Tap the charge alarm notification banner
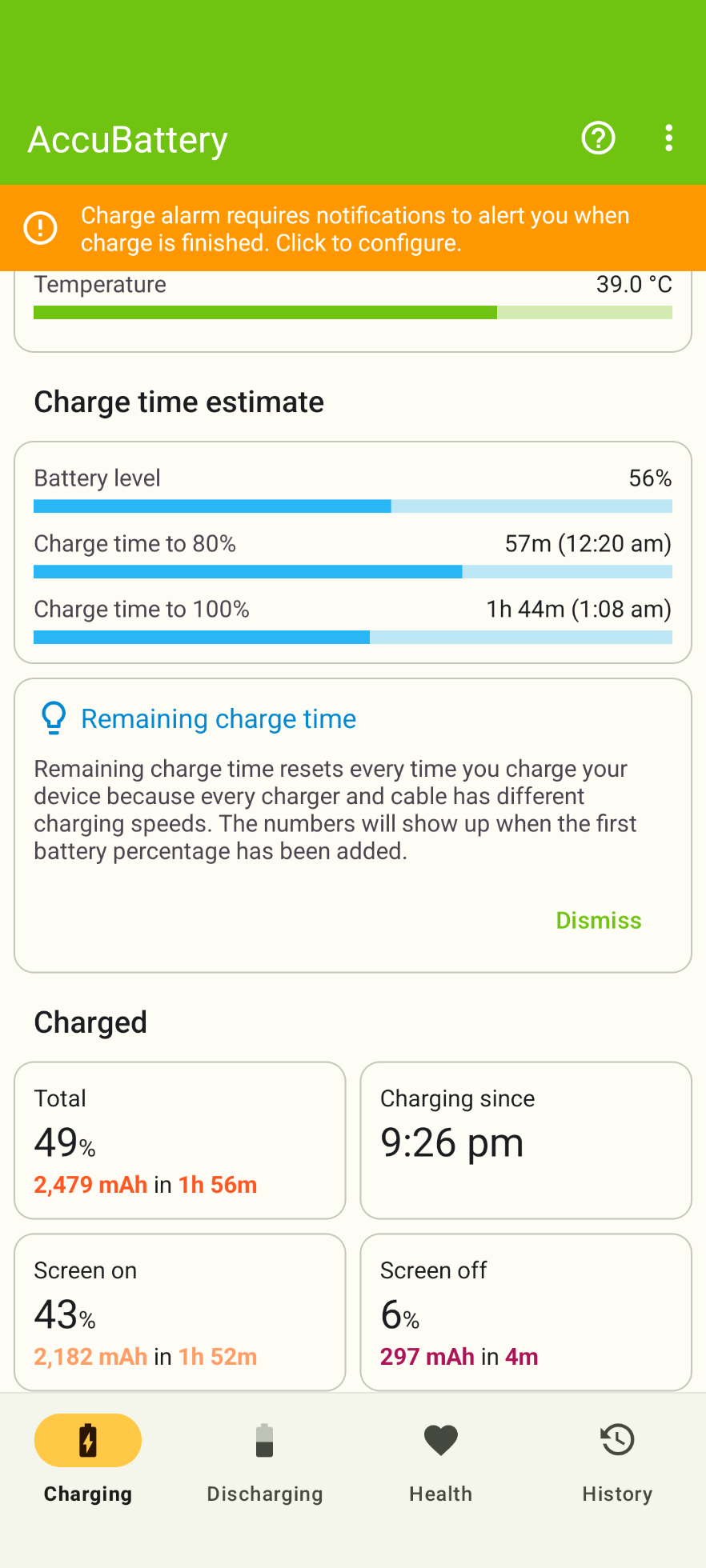 (353, 229)
